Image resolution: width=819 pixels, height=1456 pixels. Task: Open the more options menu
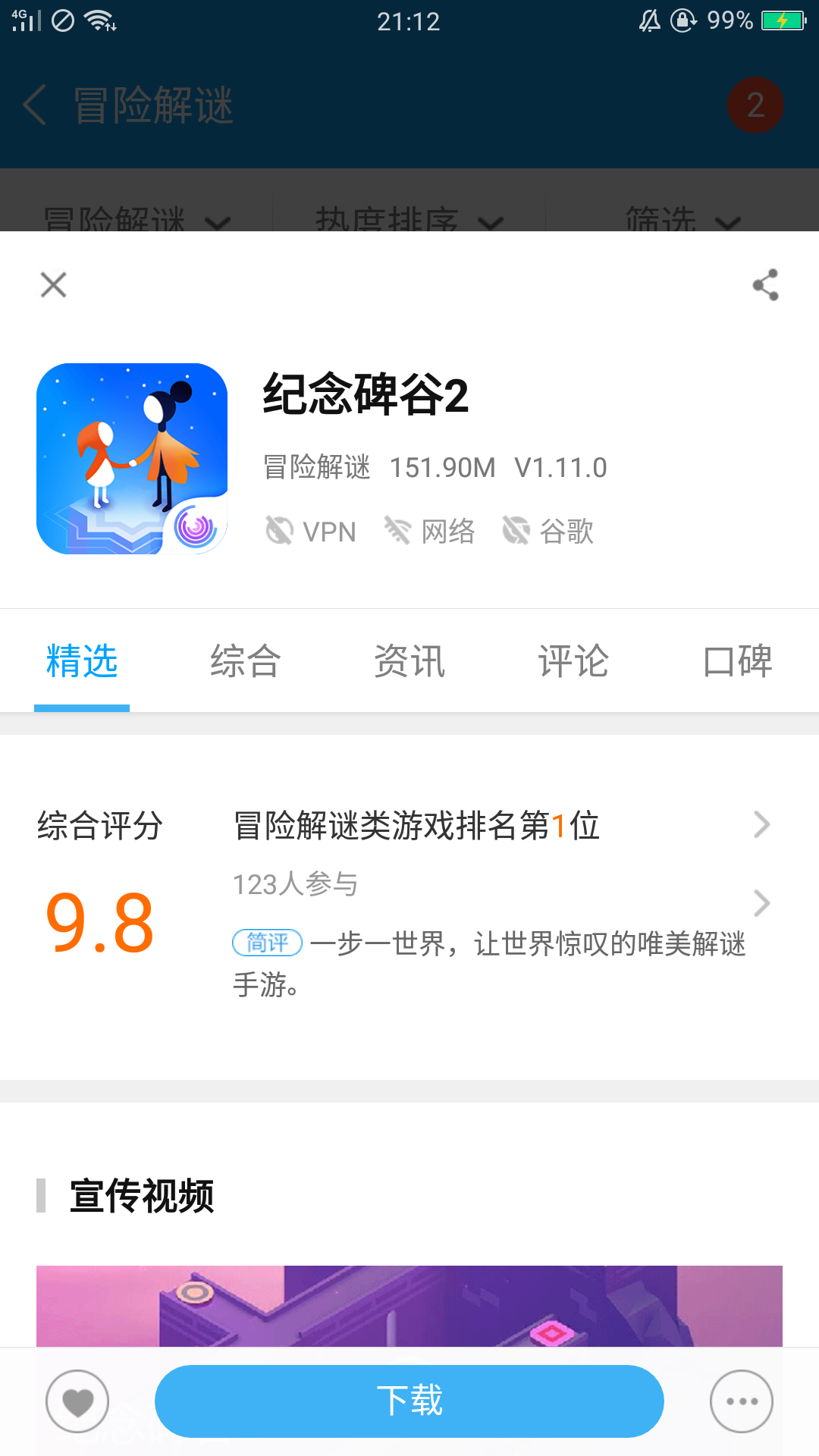(x=741, y=1401)
